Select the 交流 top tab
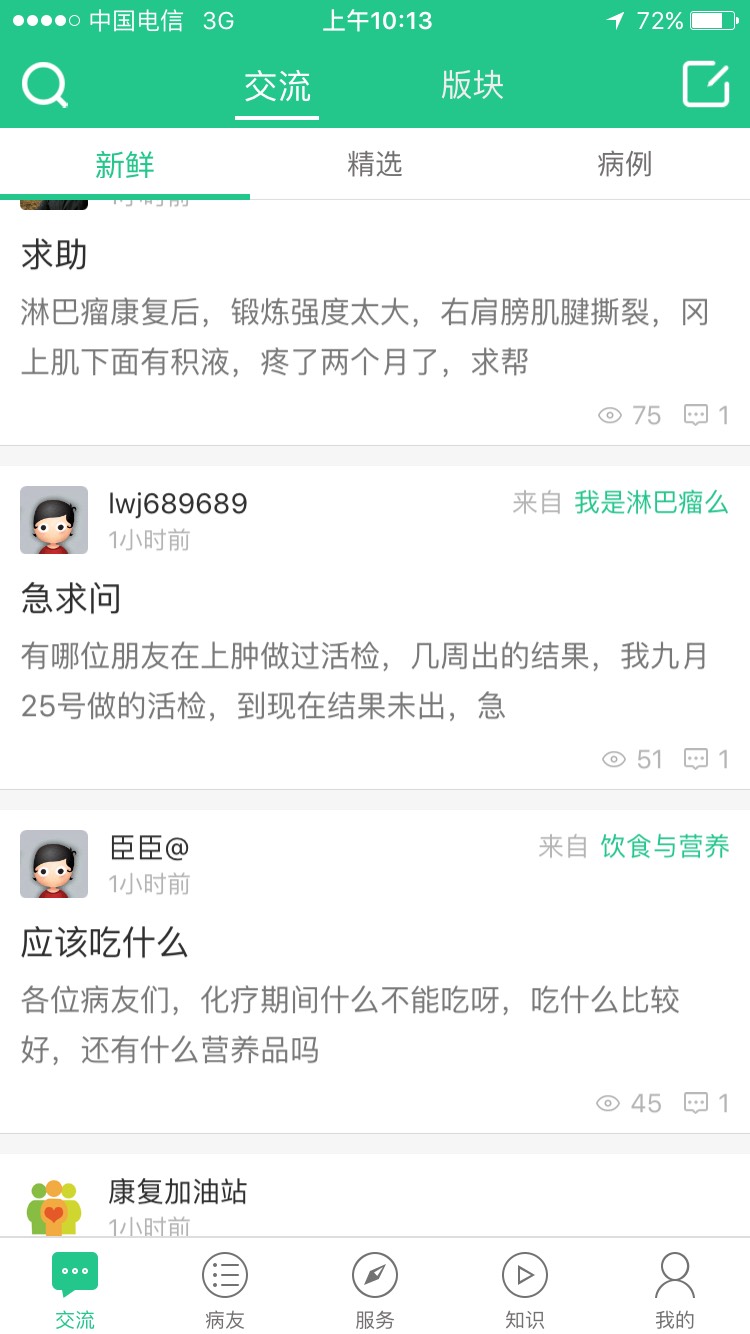Viewport: 750px width, 1334px height. tap(277, 87)
